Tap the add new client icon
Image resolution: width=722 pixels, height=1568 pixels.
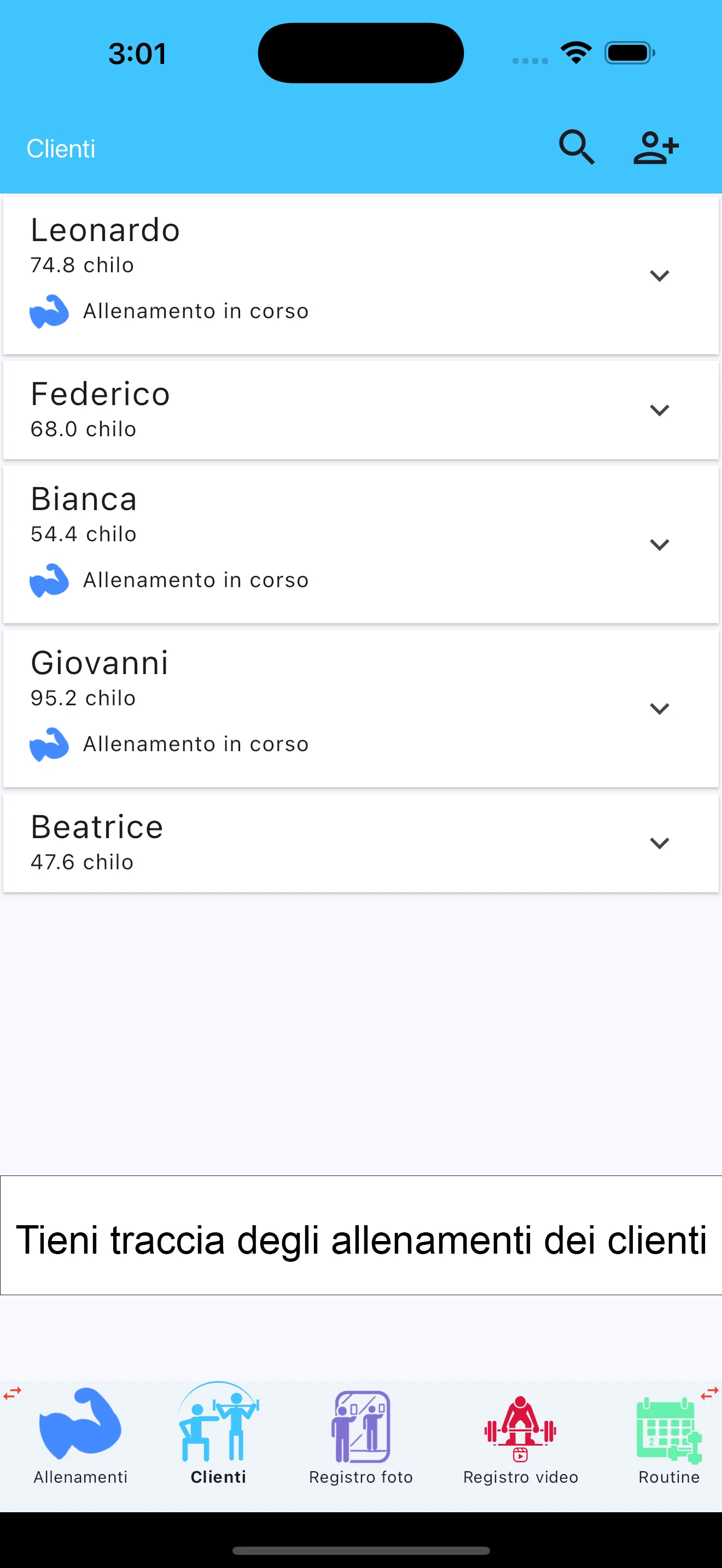coord(656,147)
